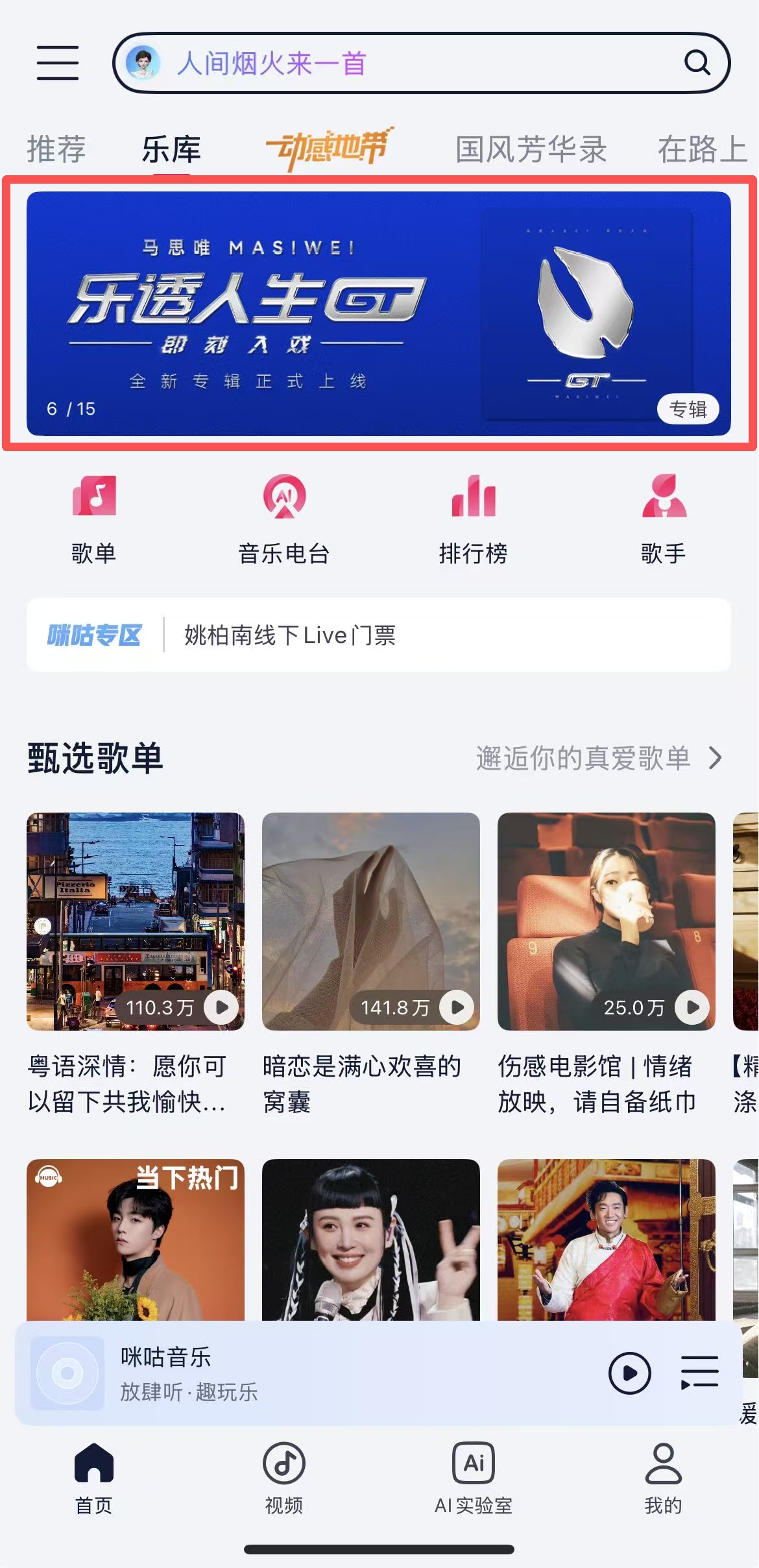Open the 粤语深情 playlist card
Screen dimensions: 759x1568
[136, 922]
